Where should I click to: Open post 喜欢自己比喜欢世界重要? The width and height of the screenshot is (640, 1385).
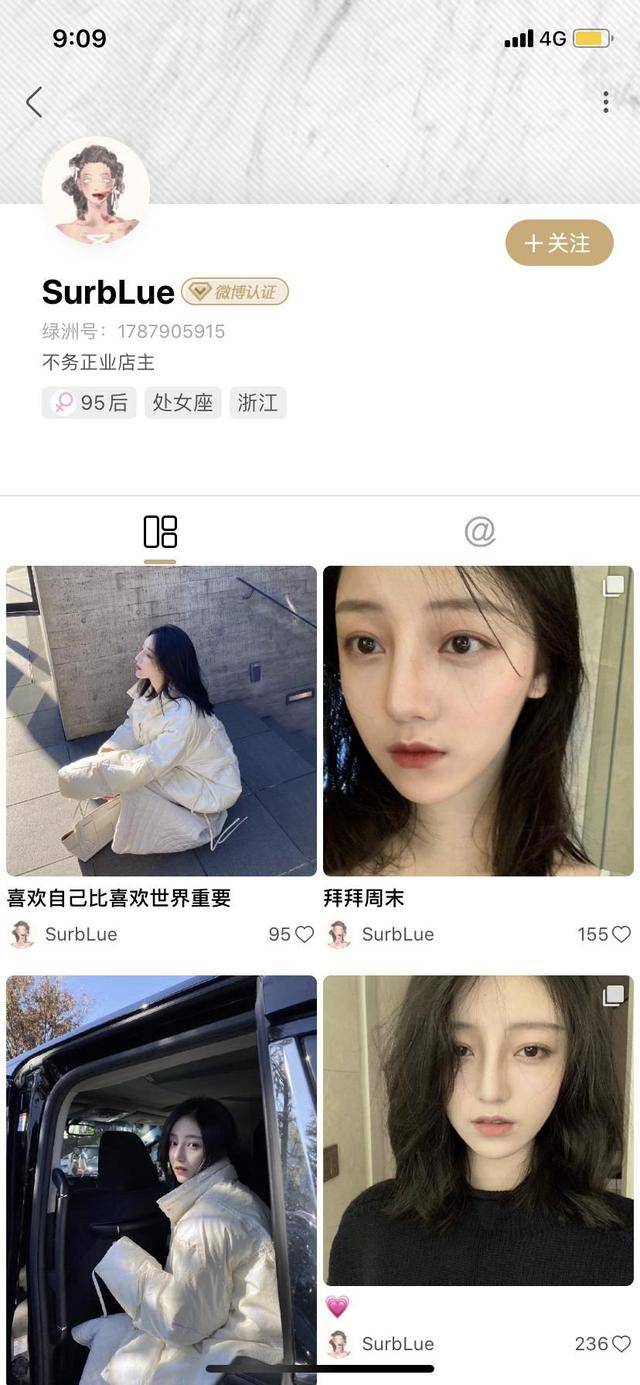click(161, 721)
